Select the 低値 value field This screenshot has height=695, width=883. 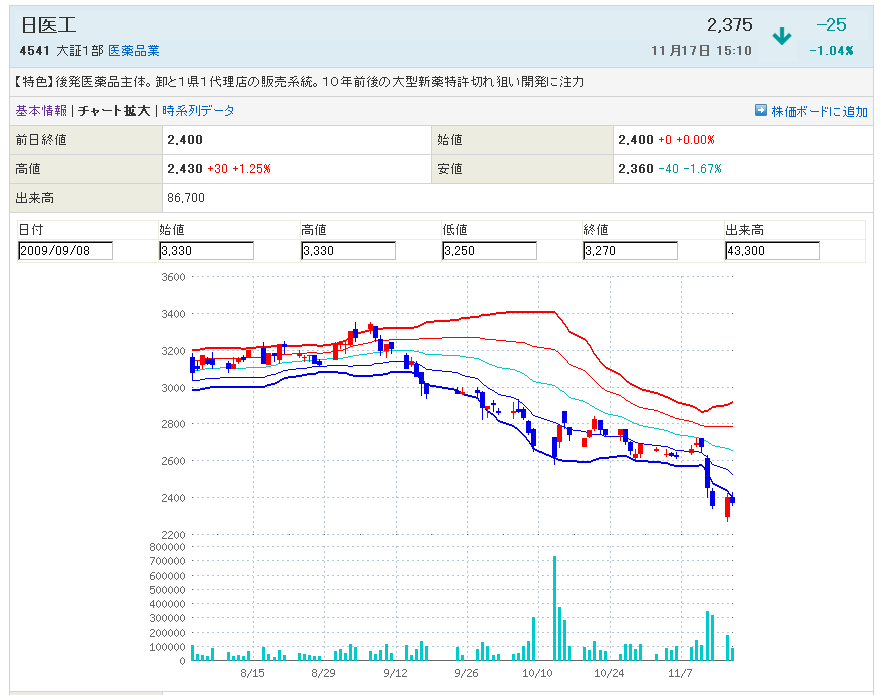(x=489, y=251)
